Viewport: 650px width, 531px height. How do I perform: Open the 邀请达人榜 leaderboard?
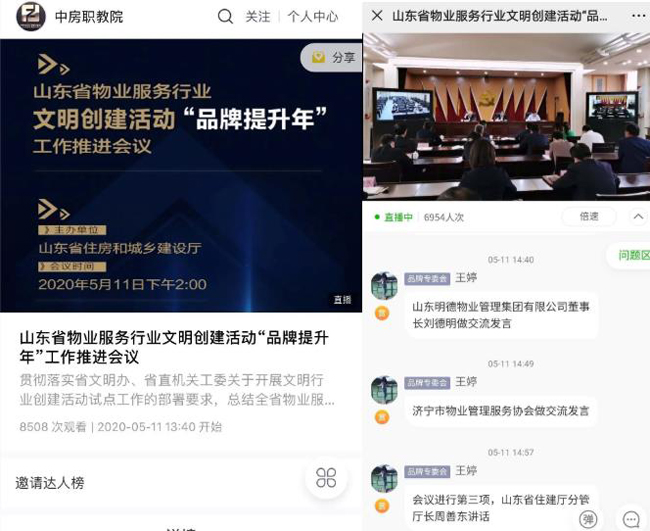pyautogui.click(x=50, y=483)
